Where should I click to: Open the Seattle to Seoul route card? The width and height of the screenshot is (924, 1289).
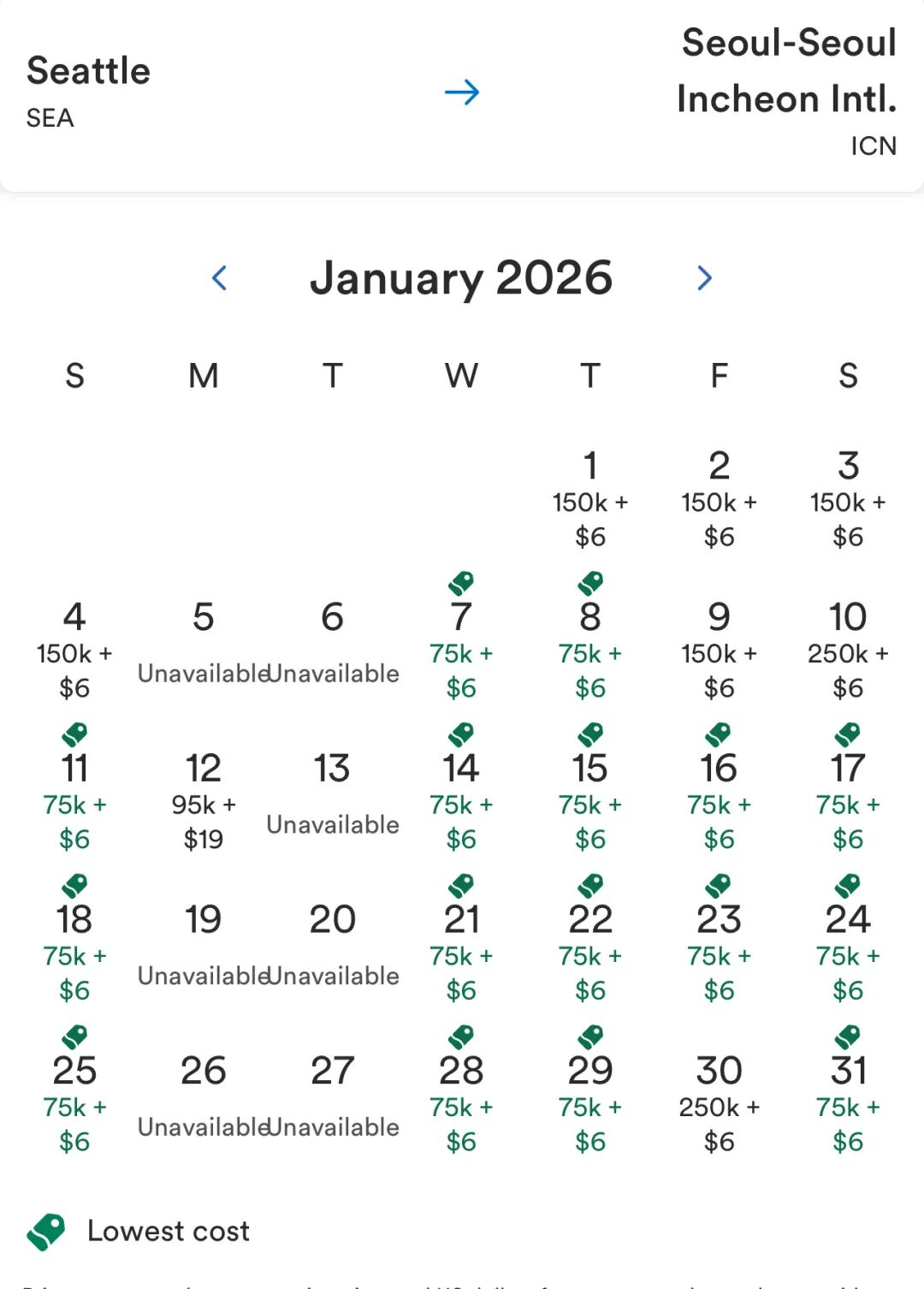[461, 92]
